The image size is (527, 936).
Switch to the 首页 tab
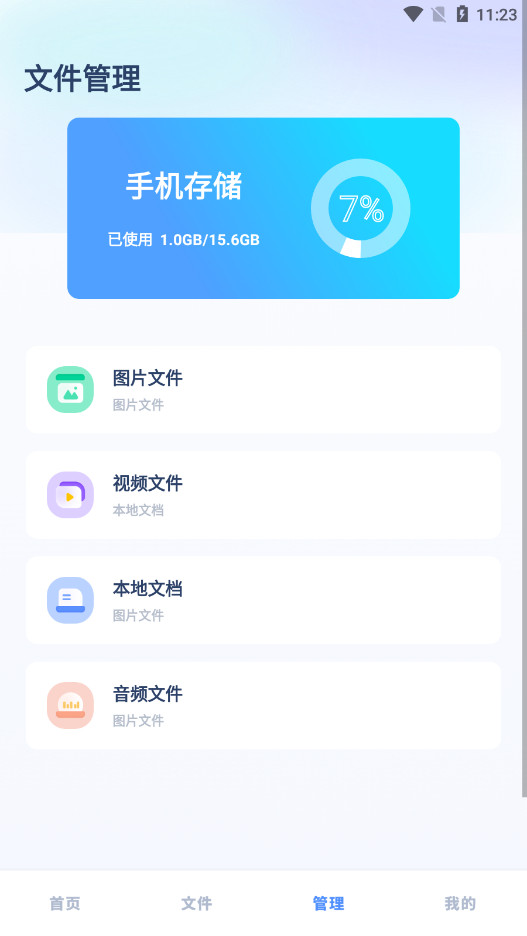click(65, 903)
